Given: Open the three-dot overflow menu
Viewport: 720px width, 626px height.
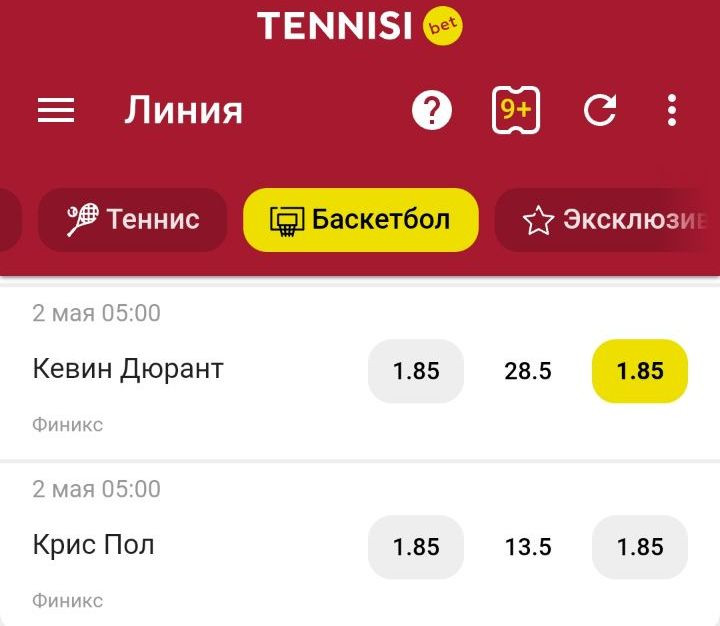Looking at the screenshot, I should [672, 110].
